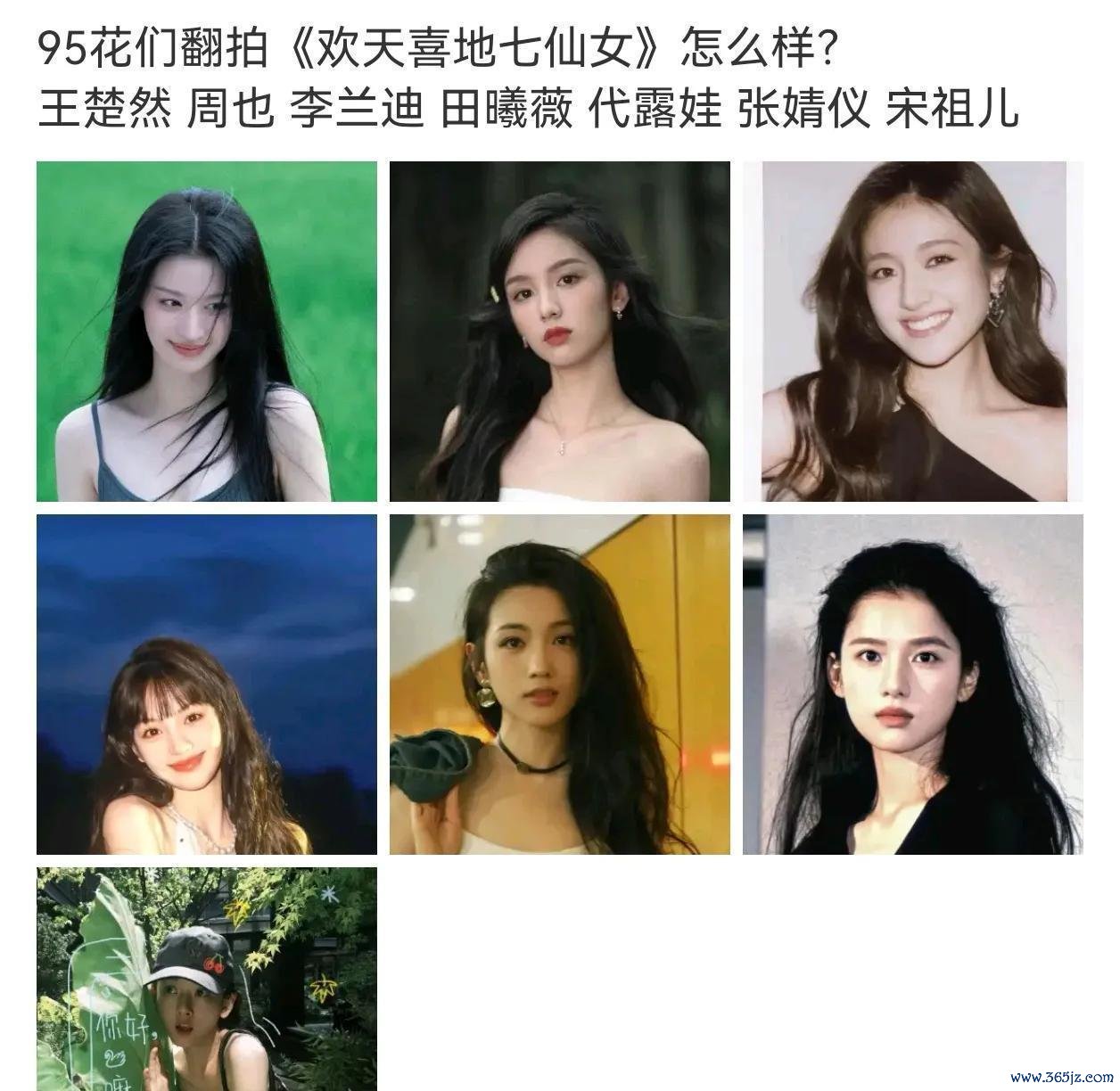View the photo of the smiling woman in the black dress
Screen dimensions: 1120x1091
point(912,331)
